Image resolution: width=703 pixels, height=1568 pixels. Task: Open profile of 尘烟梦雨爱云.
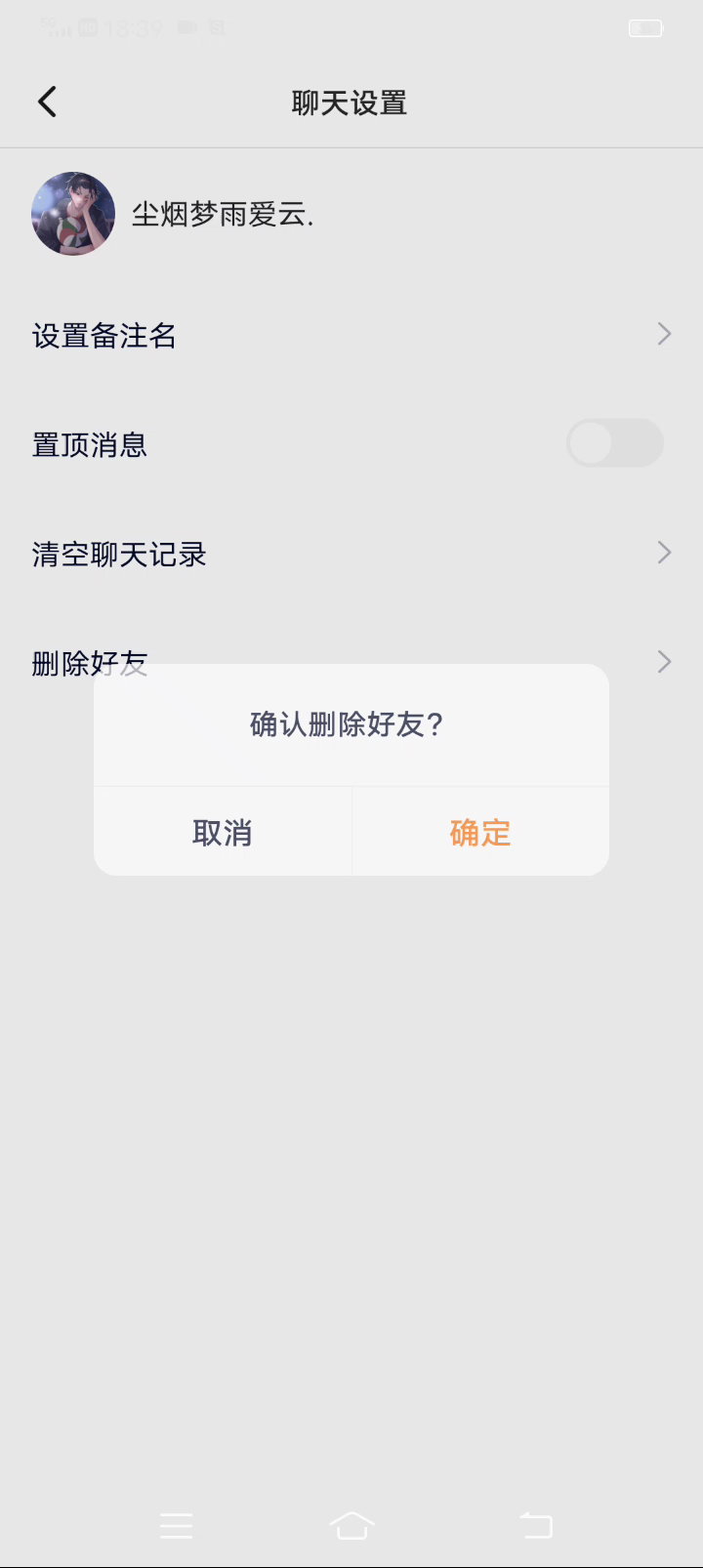73,214
